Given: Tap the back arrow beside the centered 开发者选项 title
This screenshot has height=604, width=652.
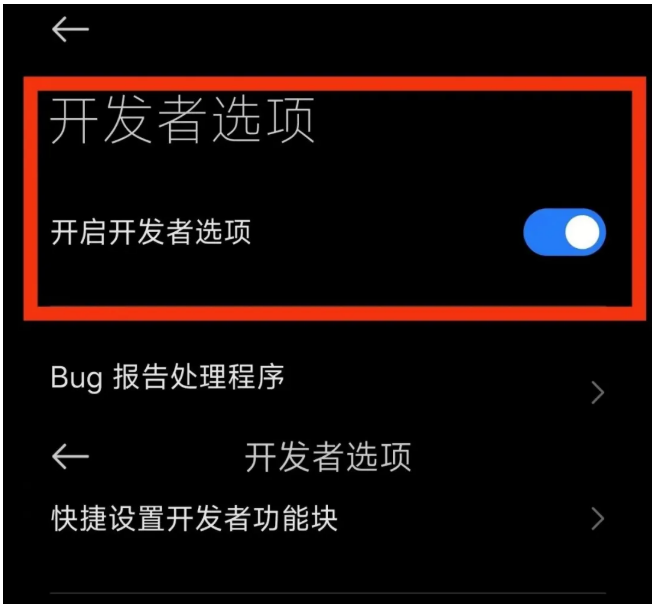Looking at the screenshot, I should click(x=70, y=458).
